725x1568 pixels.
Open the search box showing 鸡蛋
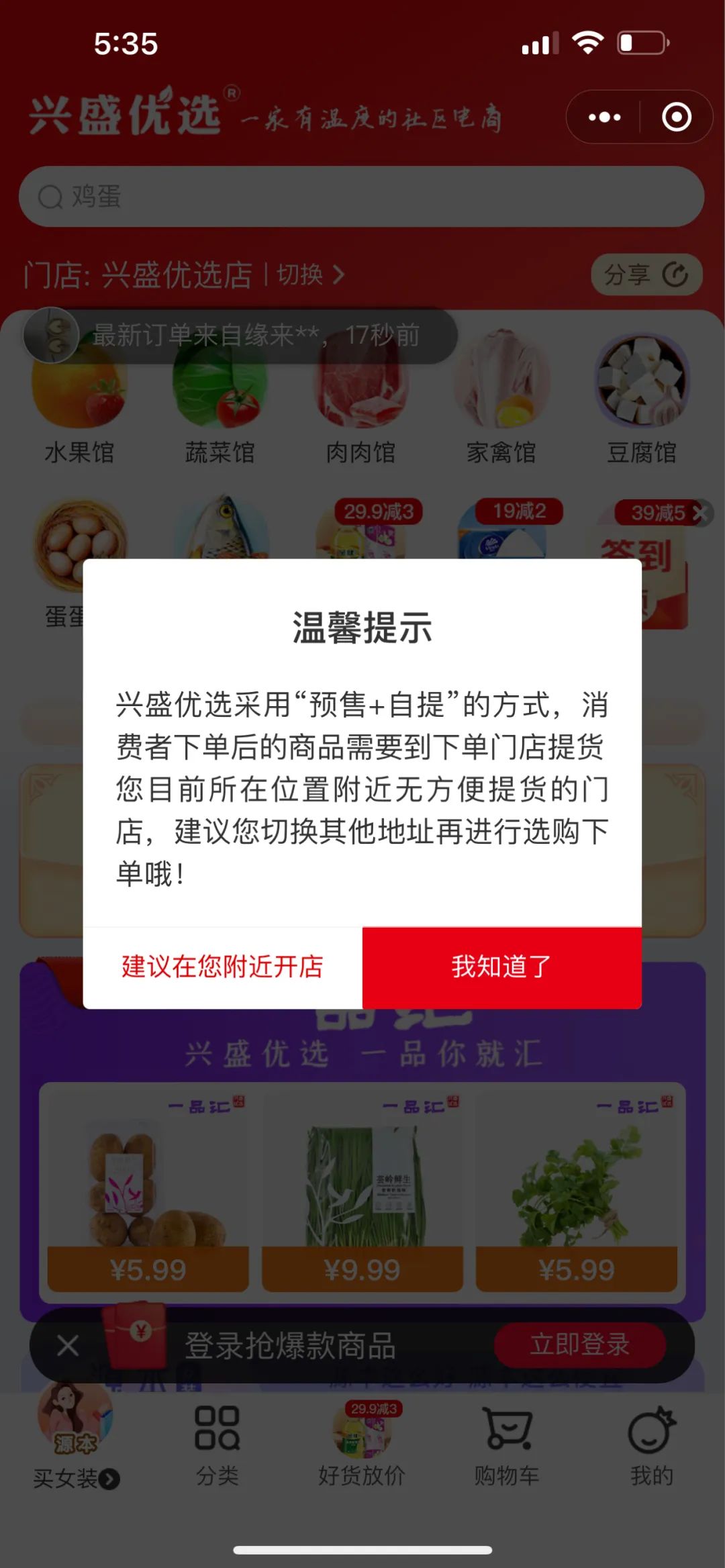pyautogui.click(x=361, y=197)
